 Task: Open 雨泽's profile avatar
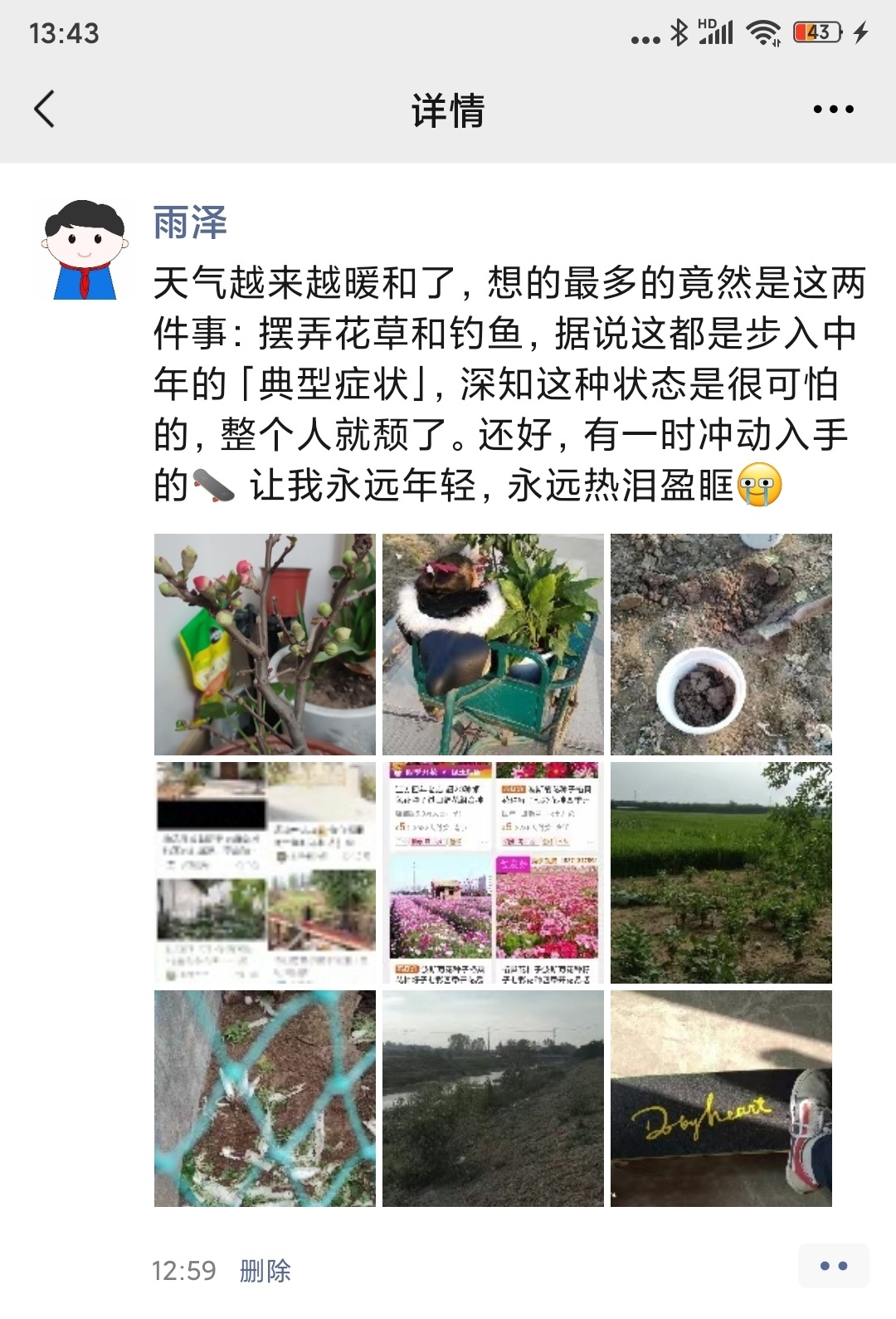tap(84, 249)
